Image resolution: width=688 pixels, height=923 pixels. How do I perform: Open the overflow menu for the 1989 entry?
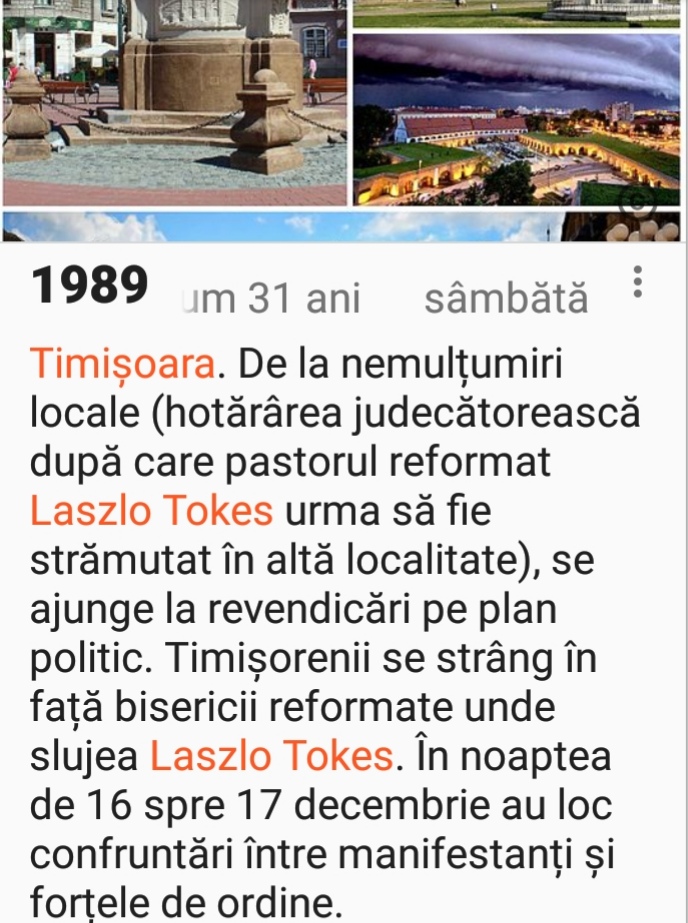[x=639, y=283]
